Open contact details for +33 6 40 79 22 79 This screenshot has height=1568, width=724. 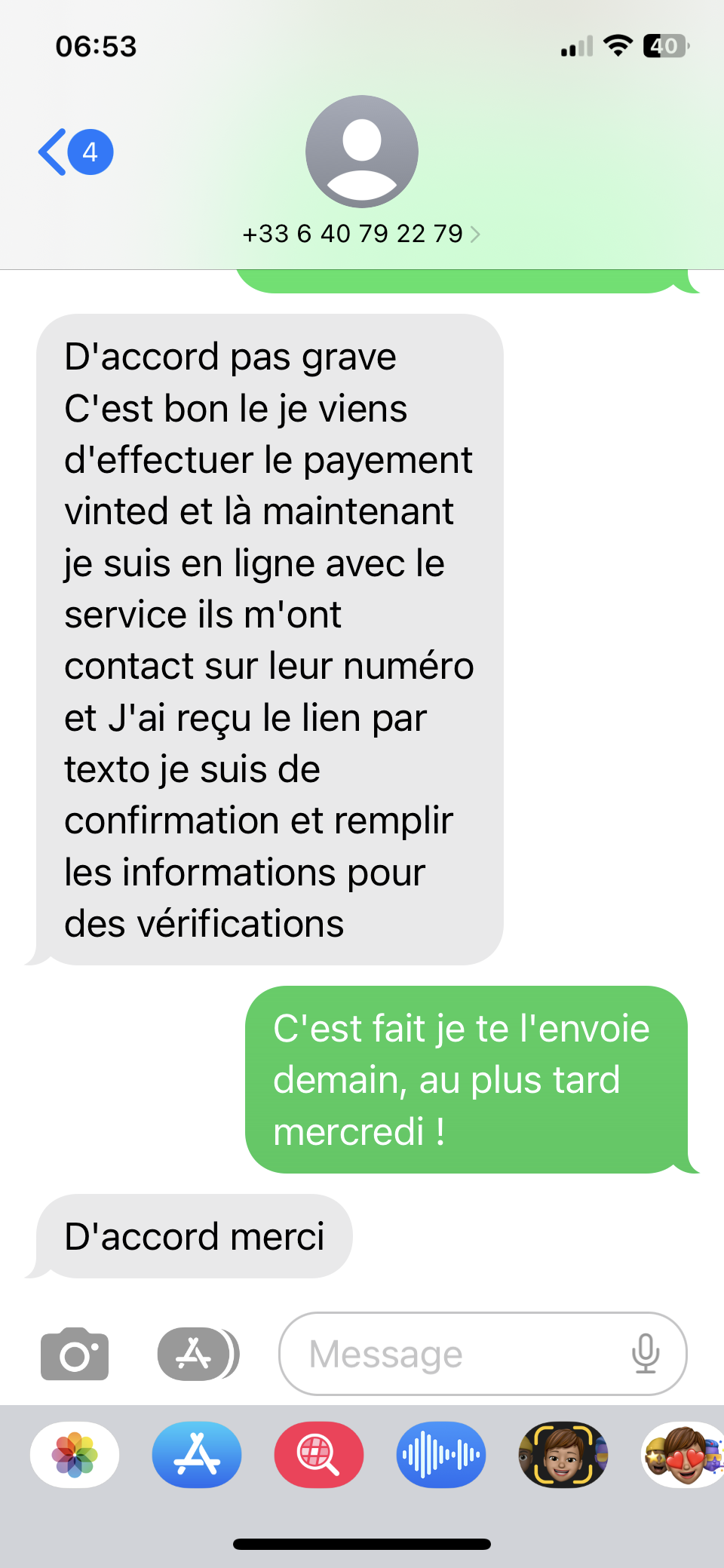point(361,234)
